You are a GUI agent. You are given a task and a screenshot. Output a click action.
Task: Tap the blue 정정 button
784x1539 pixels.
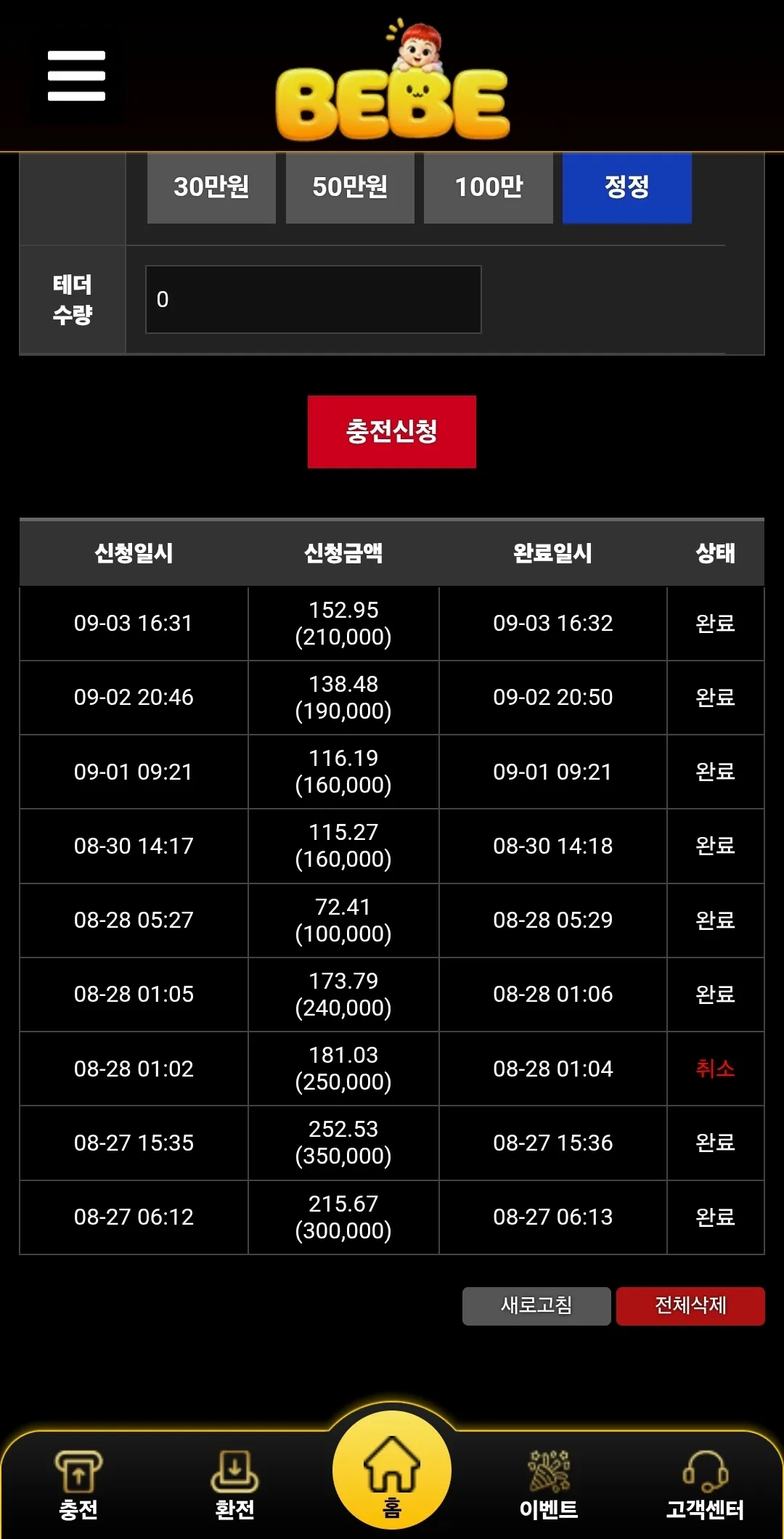click(x=627, y=187)
